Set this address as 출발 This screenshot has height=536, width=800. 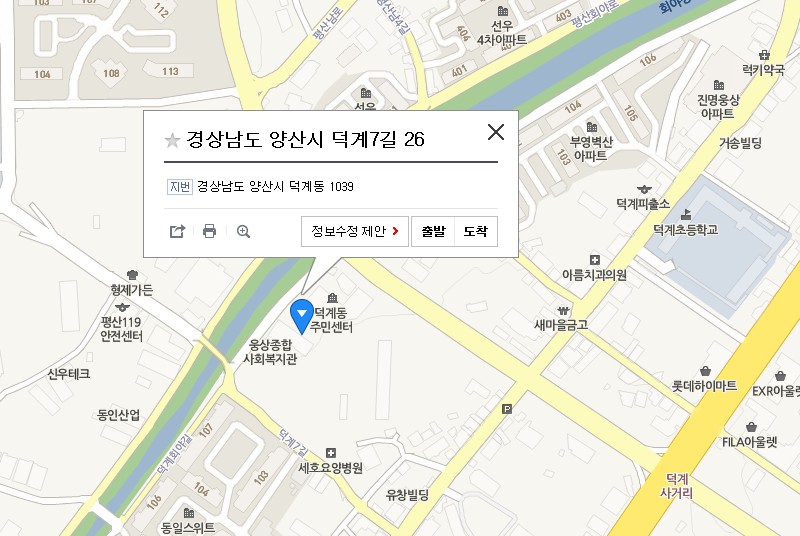point(432,231)
